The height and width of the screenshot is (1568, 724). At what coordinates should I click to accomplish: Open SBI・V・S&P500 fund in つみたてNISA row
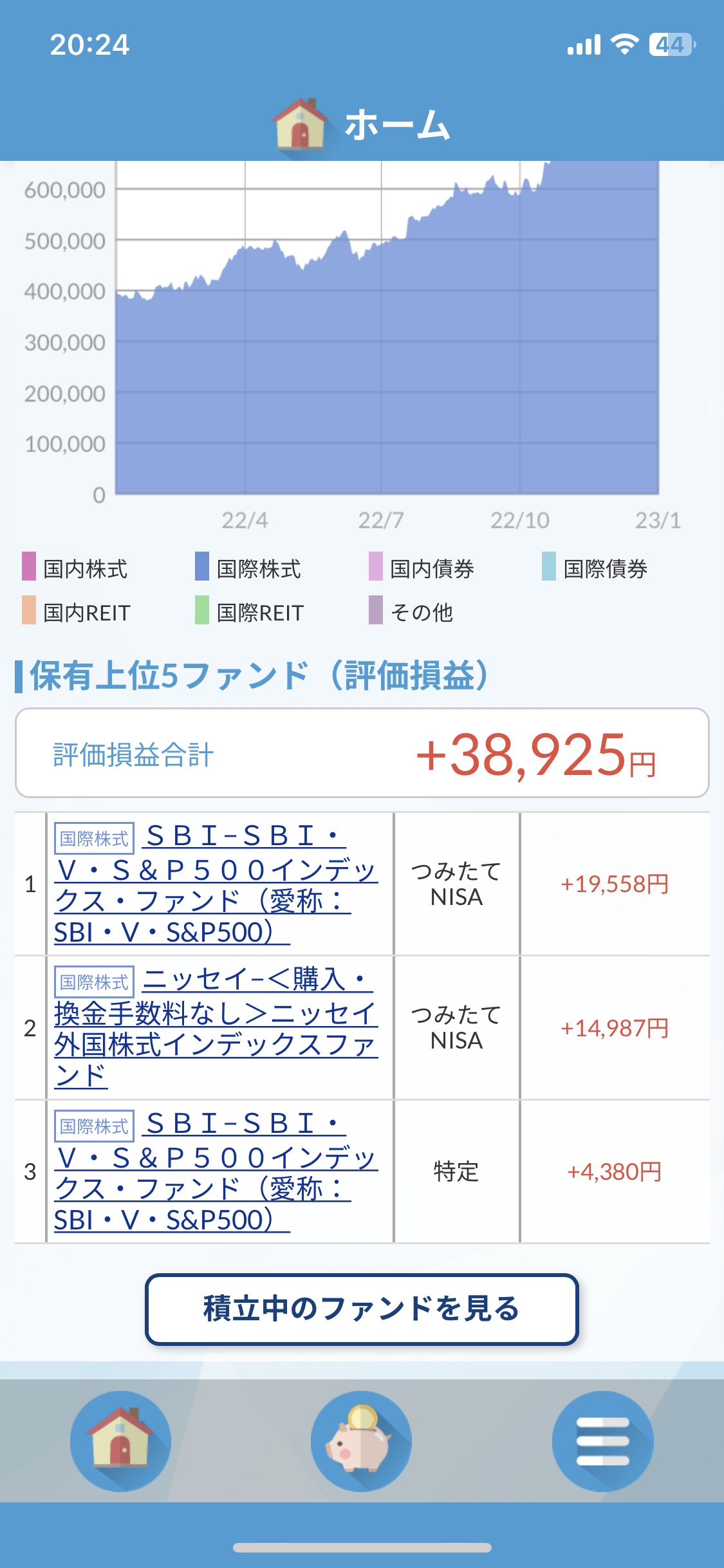pyautogui.click(x=216, y=884)
